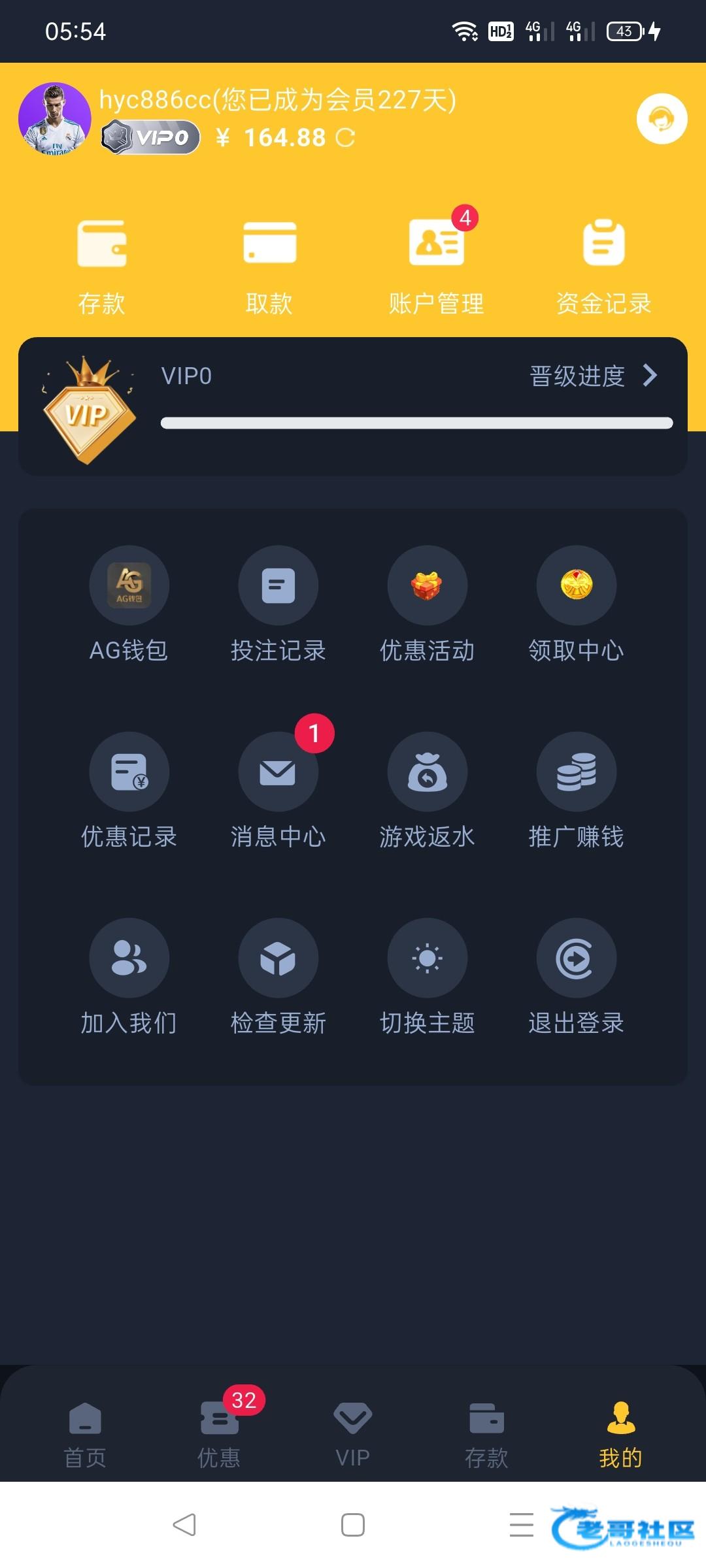This screenshot has width=706, height=1568.
Task: View 资金记录 fund records
Action: pos(603,266)
